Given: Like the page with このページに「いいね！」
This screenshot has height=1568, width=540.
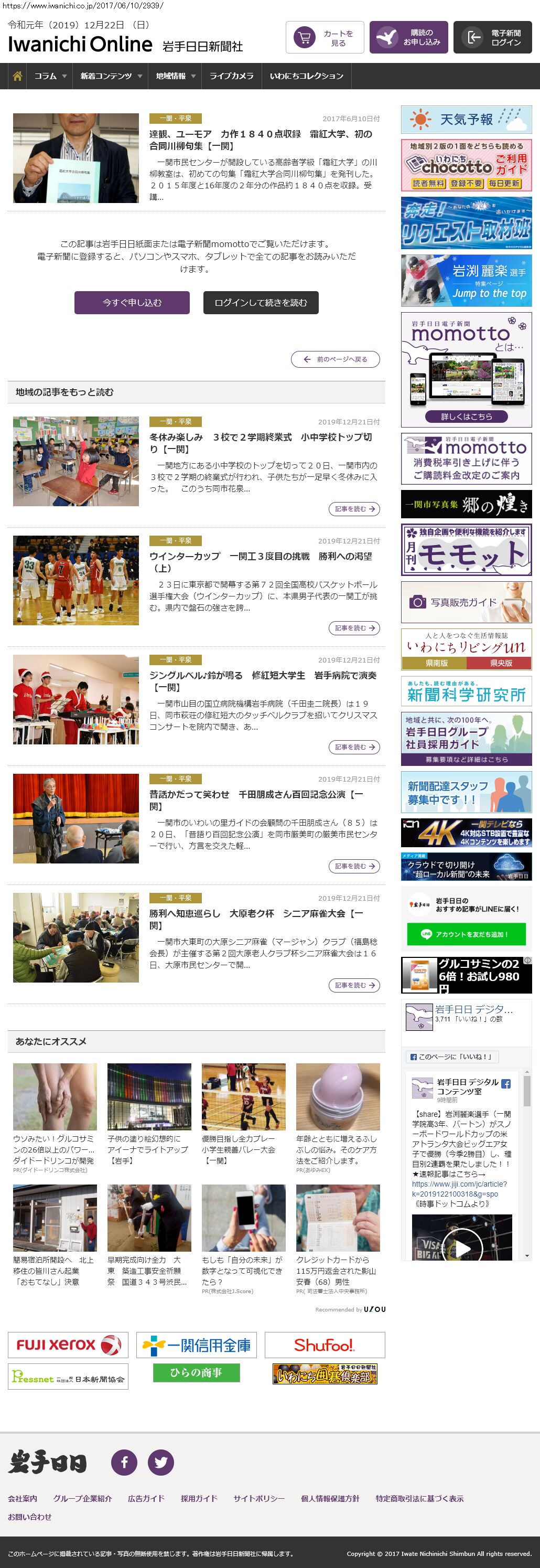Looking at the screenshot, I should pyautogui.click(x=452, y=1057).
